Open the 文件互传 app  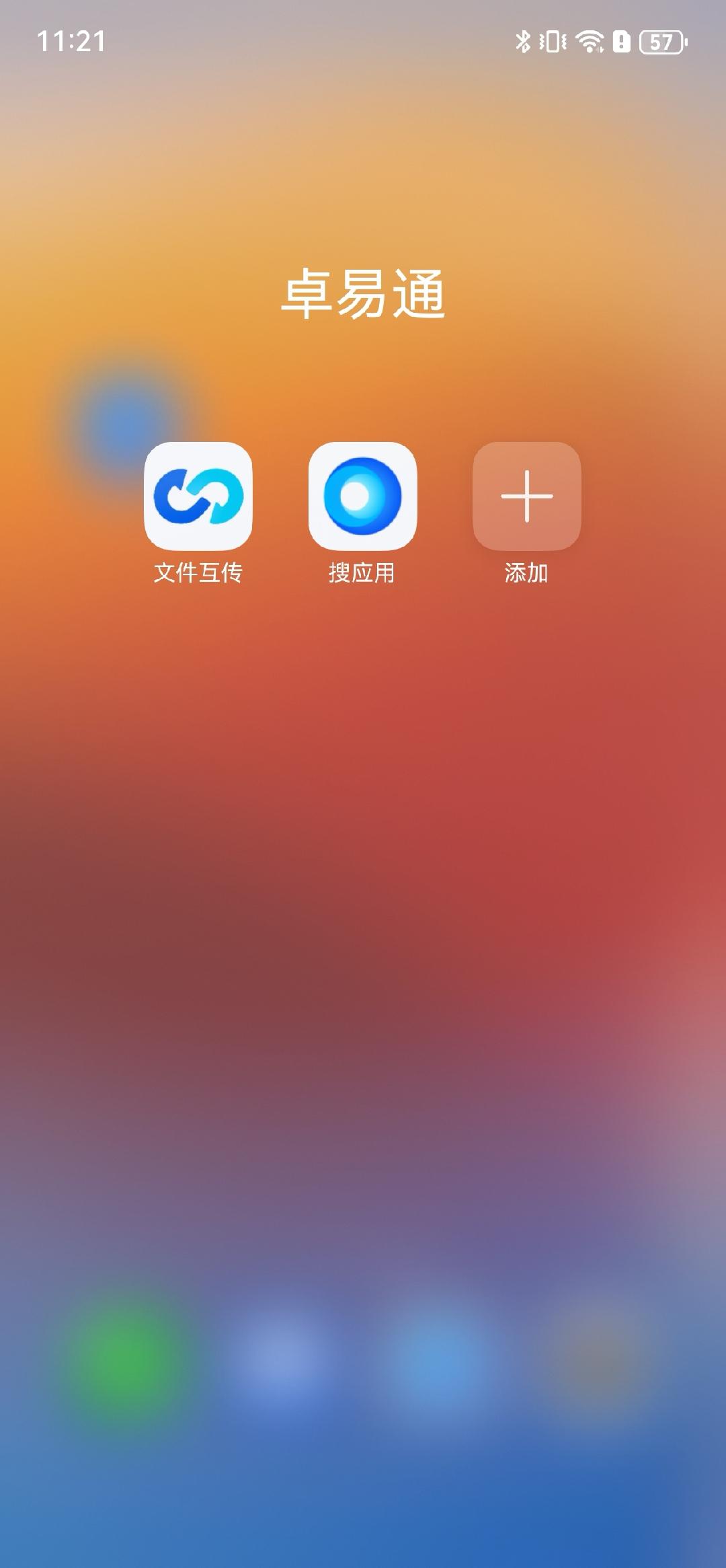[x=198, y=496]
